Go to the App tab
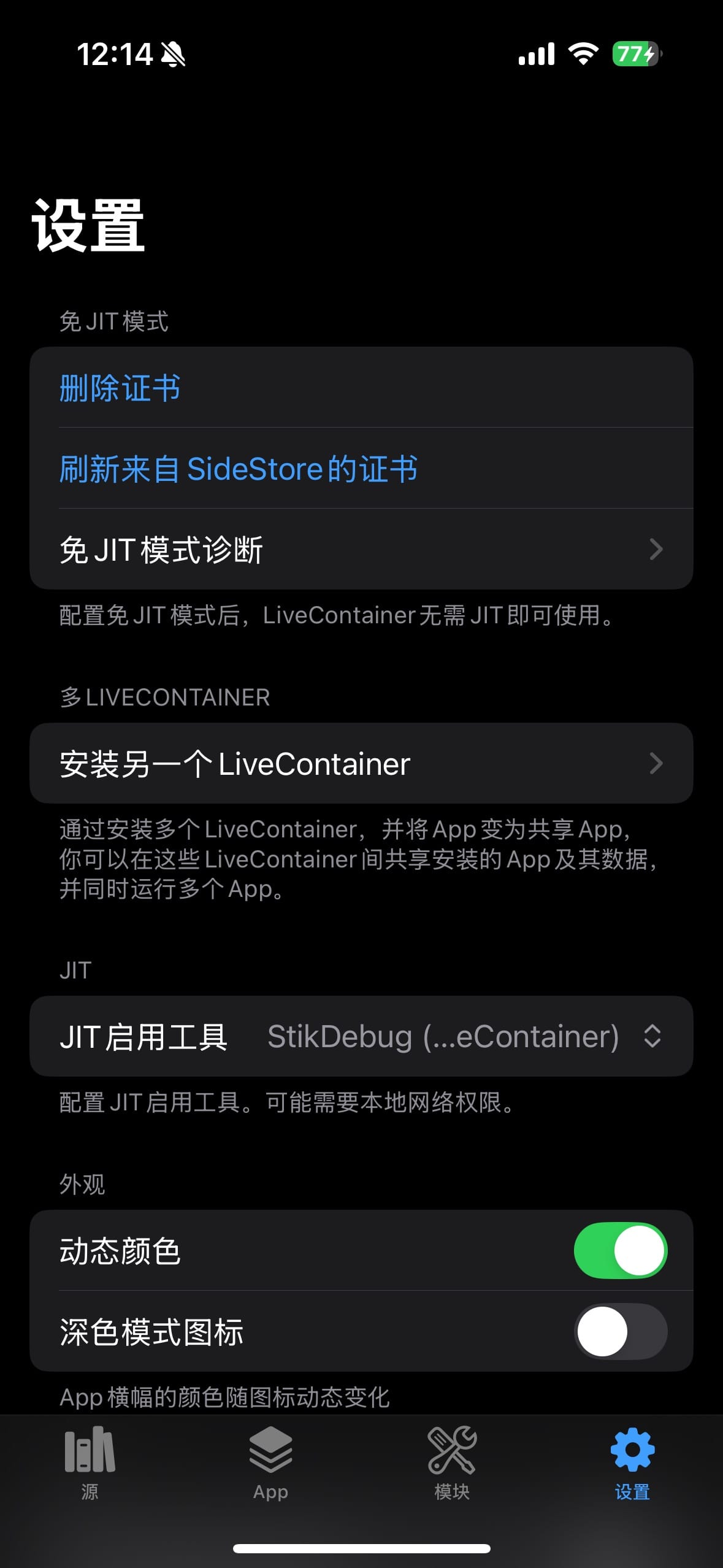Viewport: 723px width, 1568px height. [x=270, y=1463]
